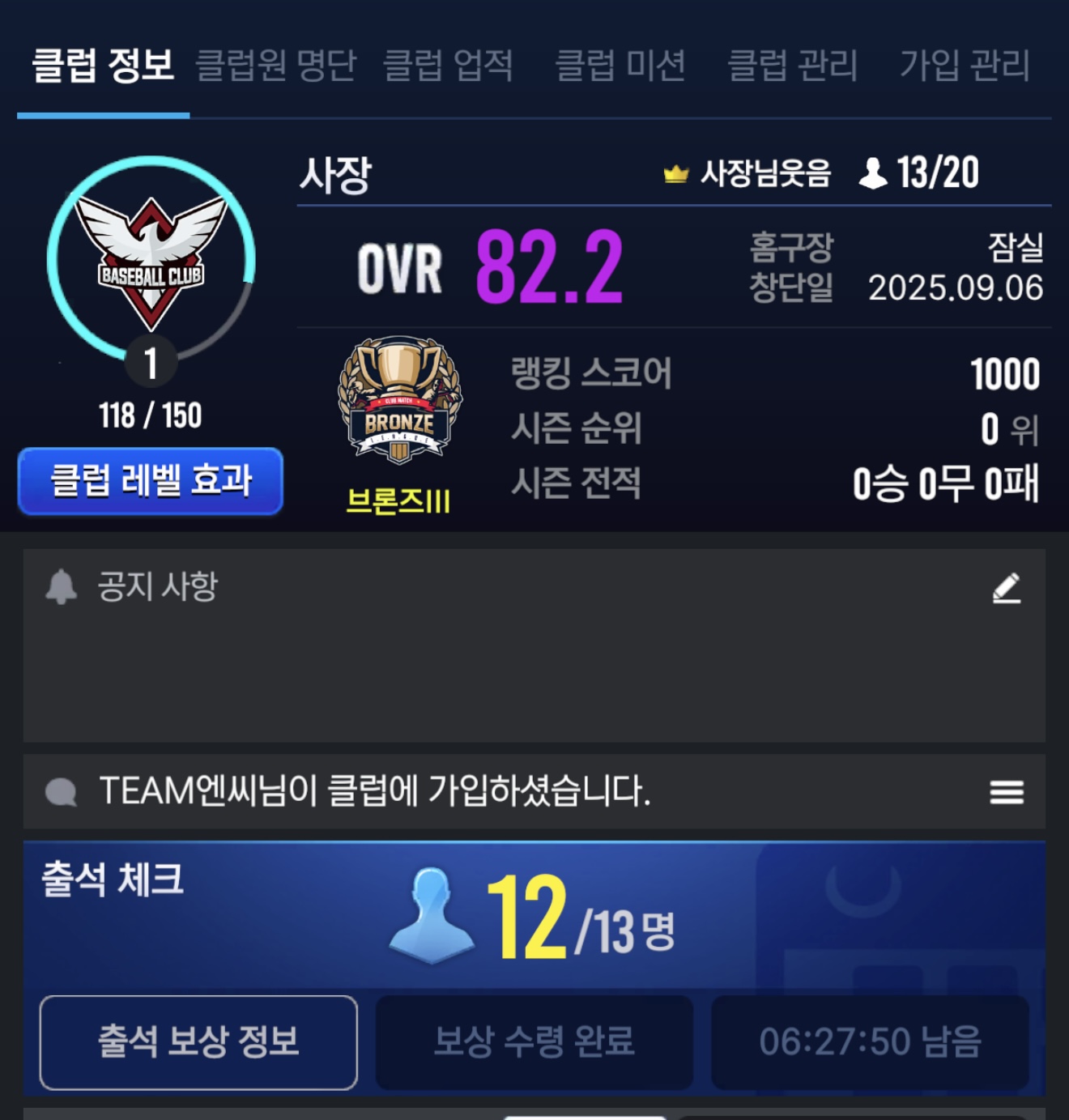1069x1120 pixels.
Task: Edit the 공지 사항 notice
Action: click(1007, 589)
